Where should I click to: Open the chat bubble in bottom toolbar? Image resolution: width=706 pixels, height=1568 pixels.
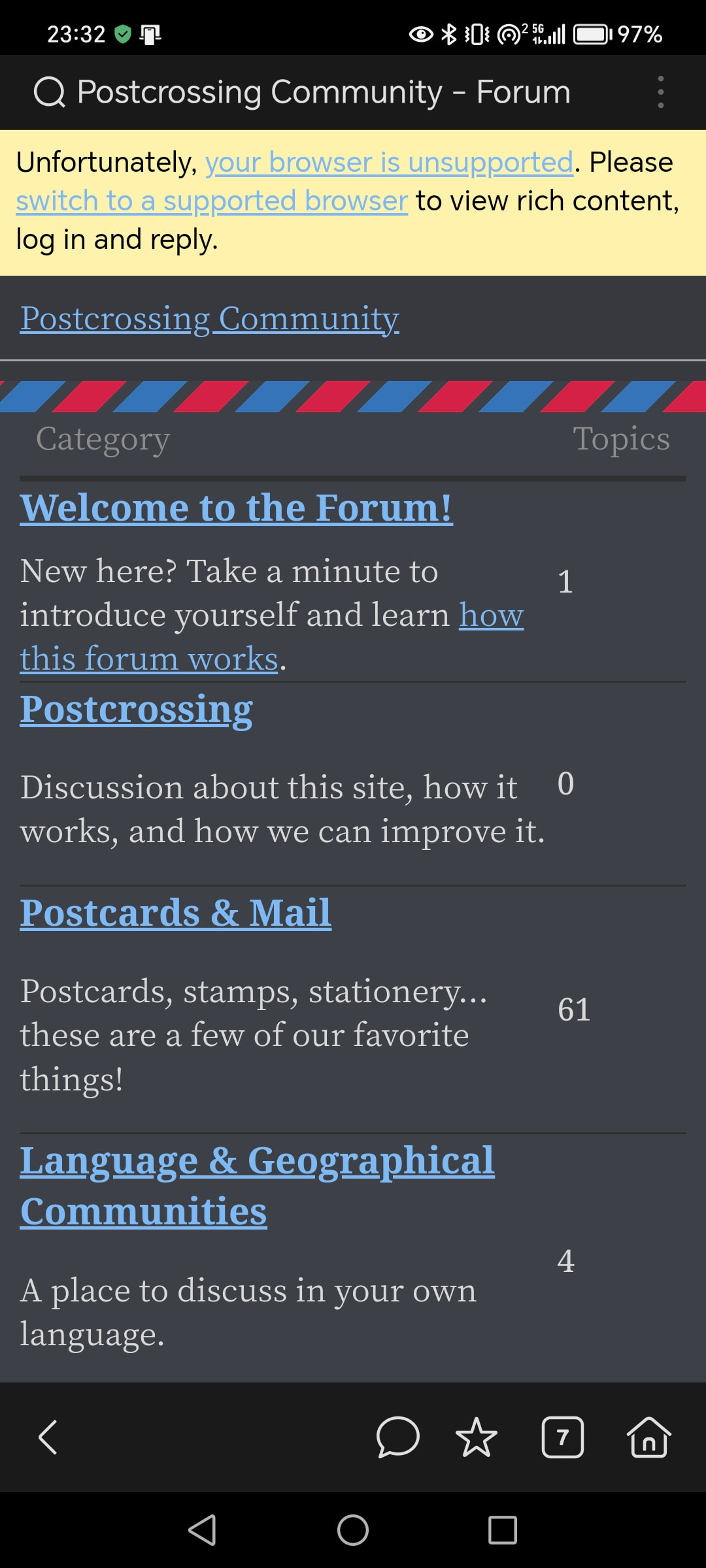click(x=397, y=1437)
